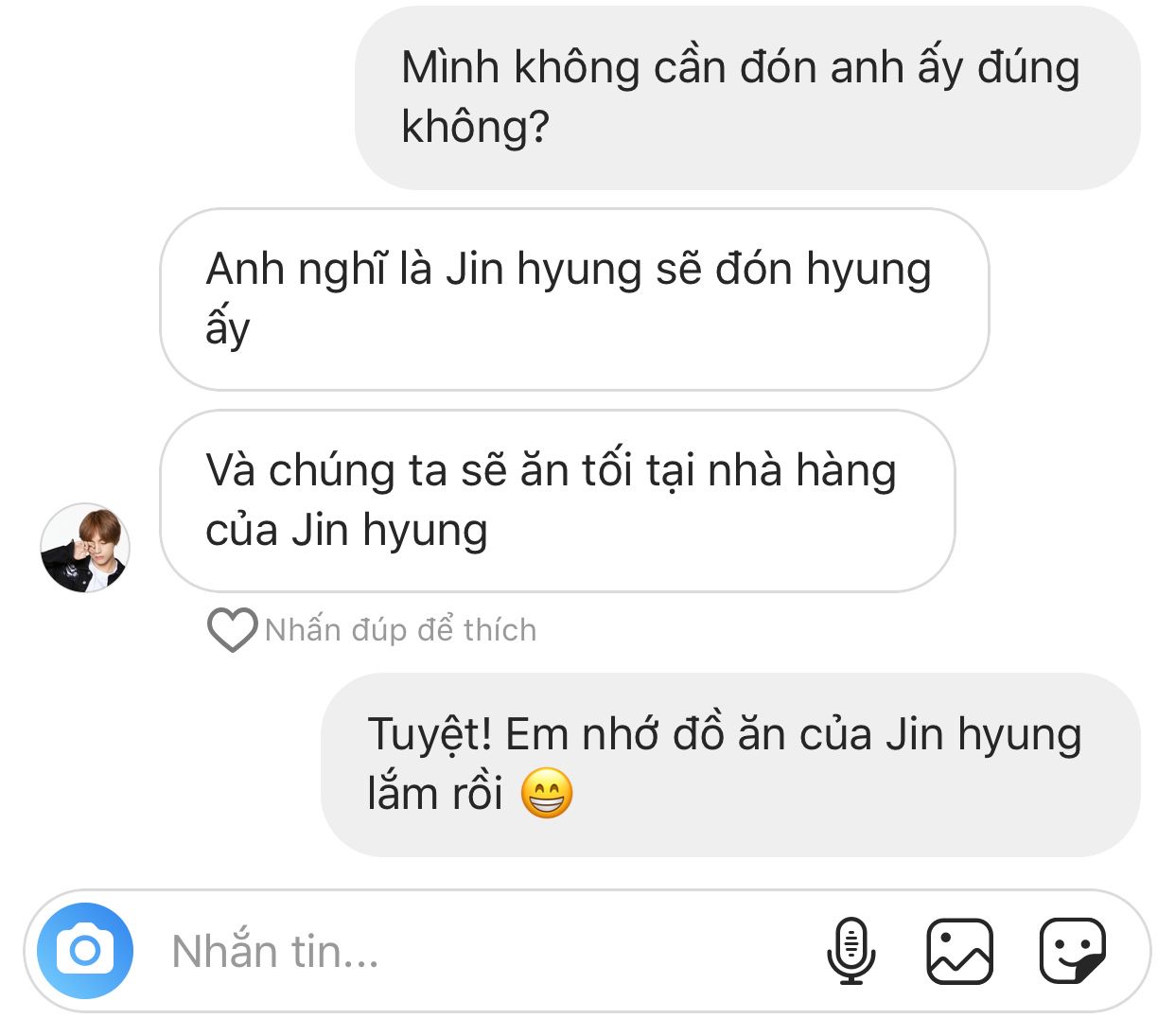Open the sender's profile picture
The width and height of the screenshot is (1175, 1036).
(85, 548)
